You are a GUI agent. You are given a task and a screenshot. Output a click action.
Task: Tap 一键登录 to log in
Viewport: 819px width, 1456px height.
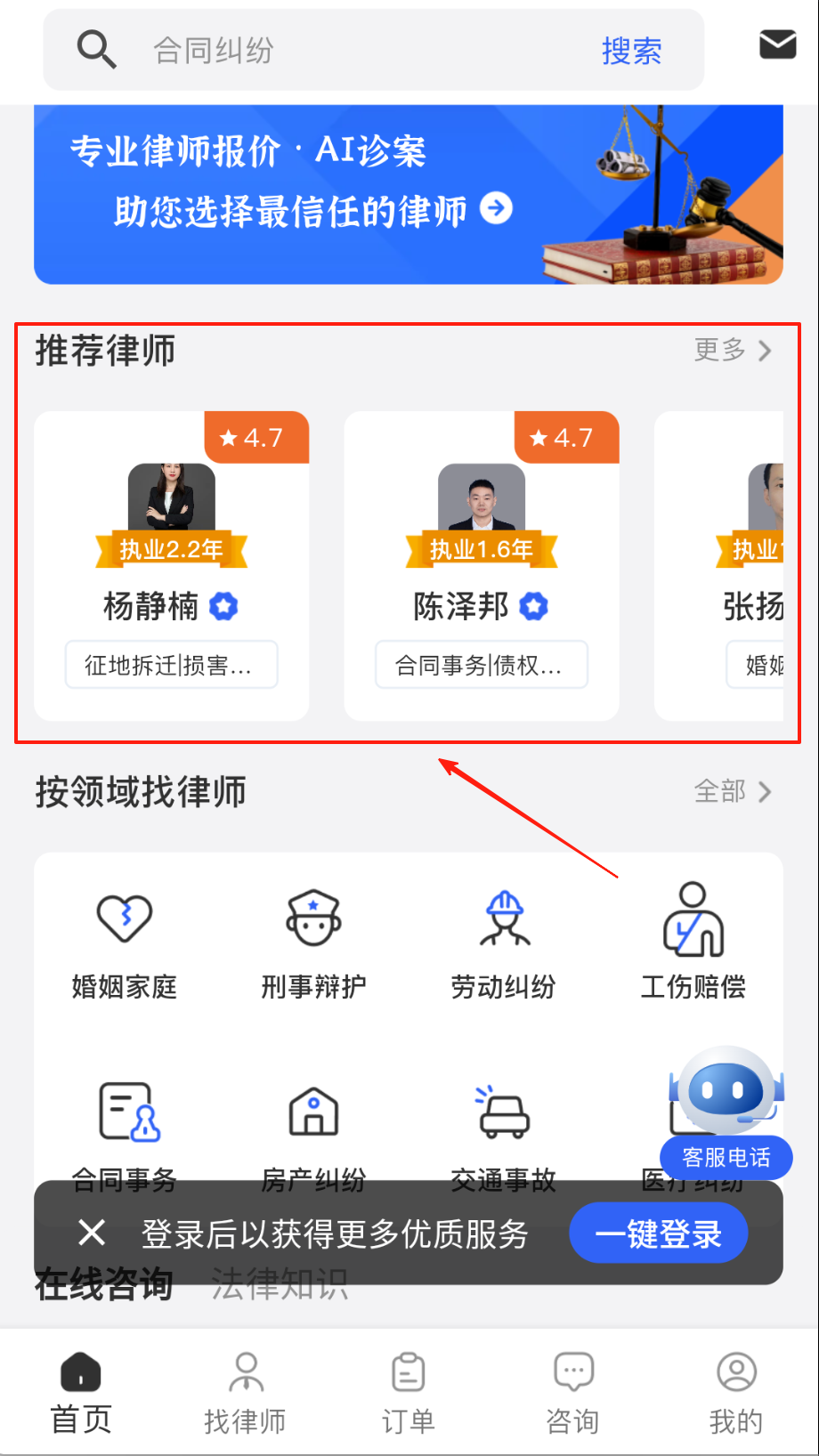tap(658, 1234)
